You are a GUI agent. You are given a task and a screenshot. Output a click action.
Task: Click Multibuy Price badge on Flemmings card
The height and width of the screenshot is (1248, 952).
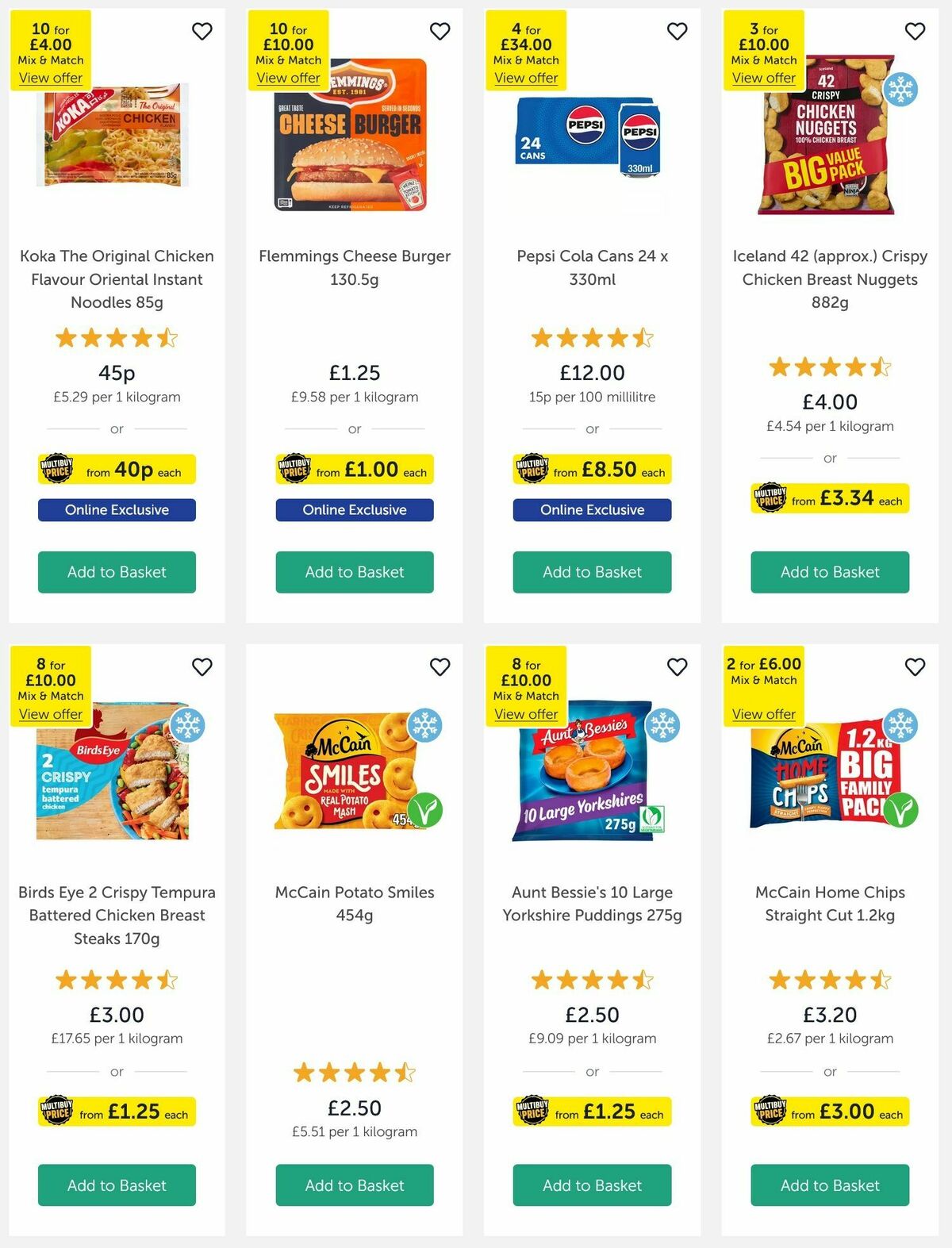[x=295, y=469]
